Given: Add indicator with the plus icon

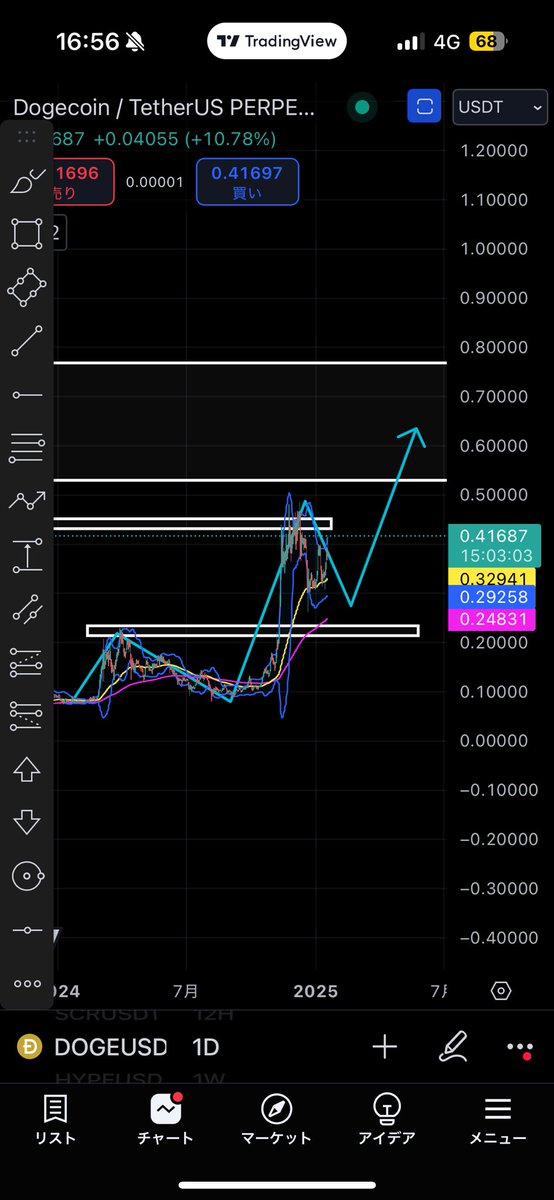Looking at the screenshot, I should tap(385, 1047).
